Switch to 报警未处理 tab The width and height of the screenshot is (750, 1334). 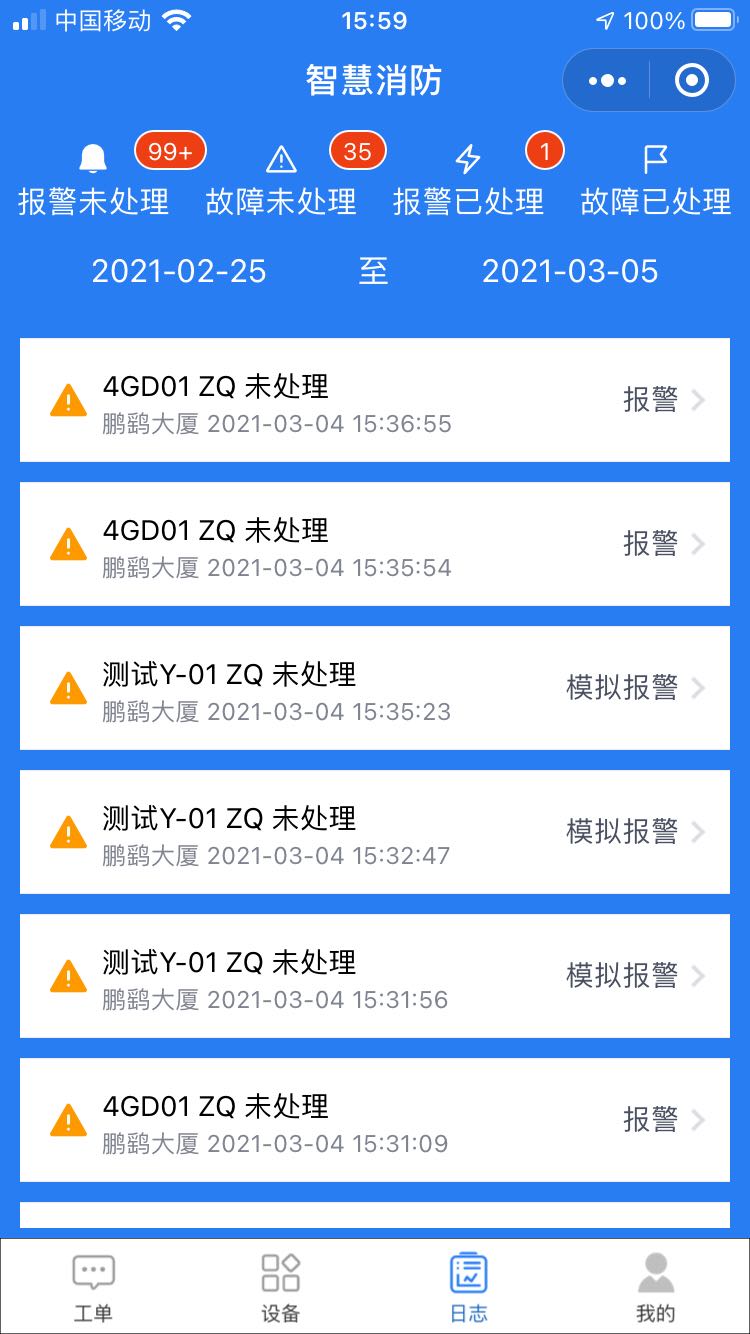pyautogui.click(x=94, y=180)
